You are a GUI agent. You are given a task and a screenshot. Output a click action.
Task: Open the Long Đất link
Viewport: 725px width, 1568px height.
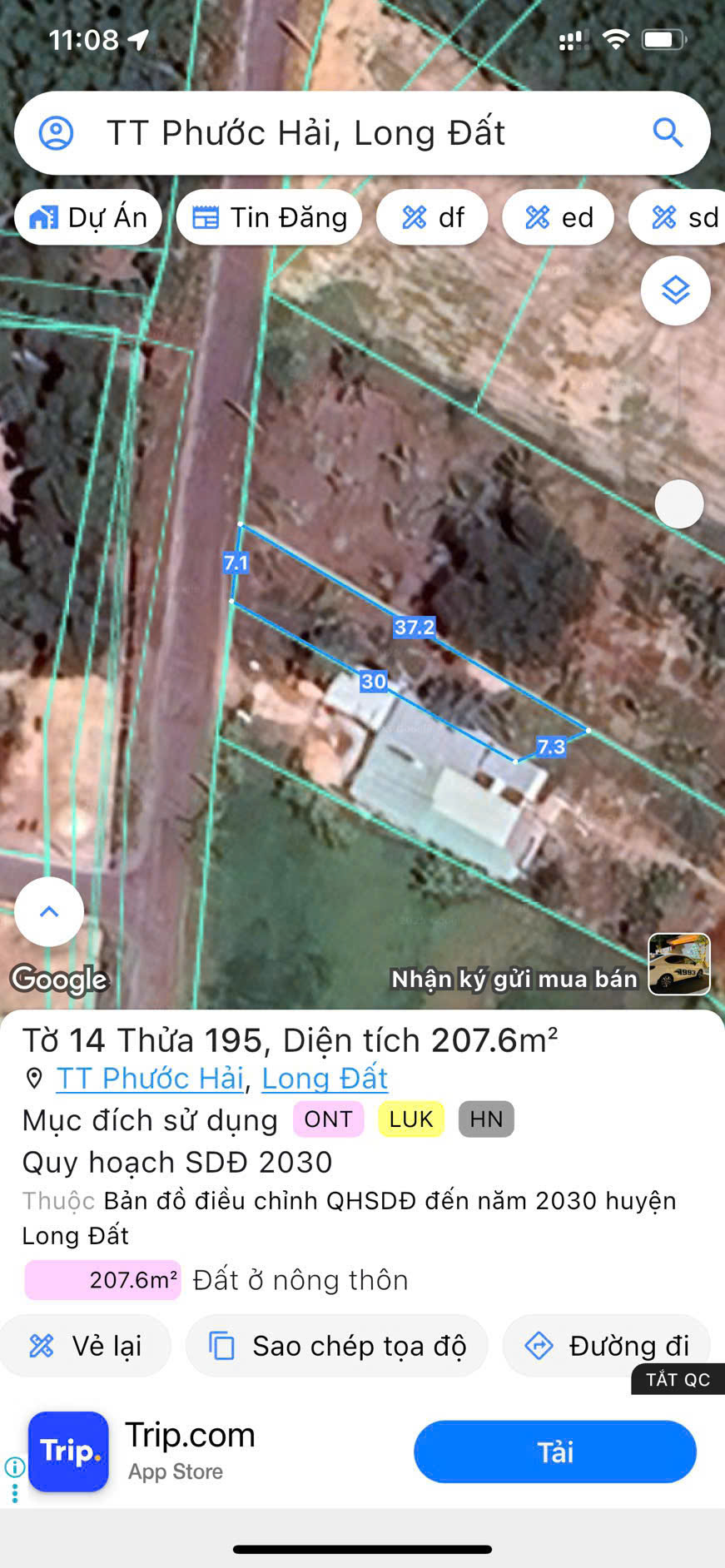(325, 1078)
